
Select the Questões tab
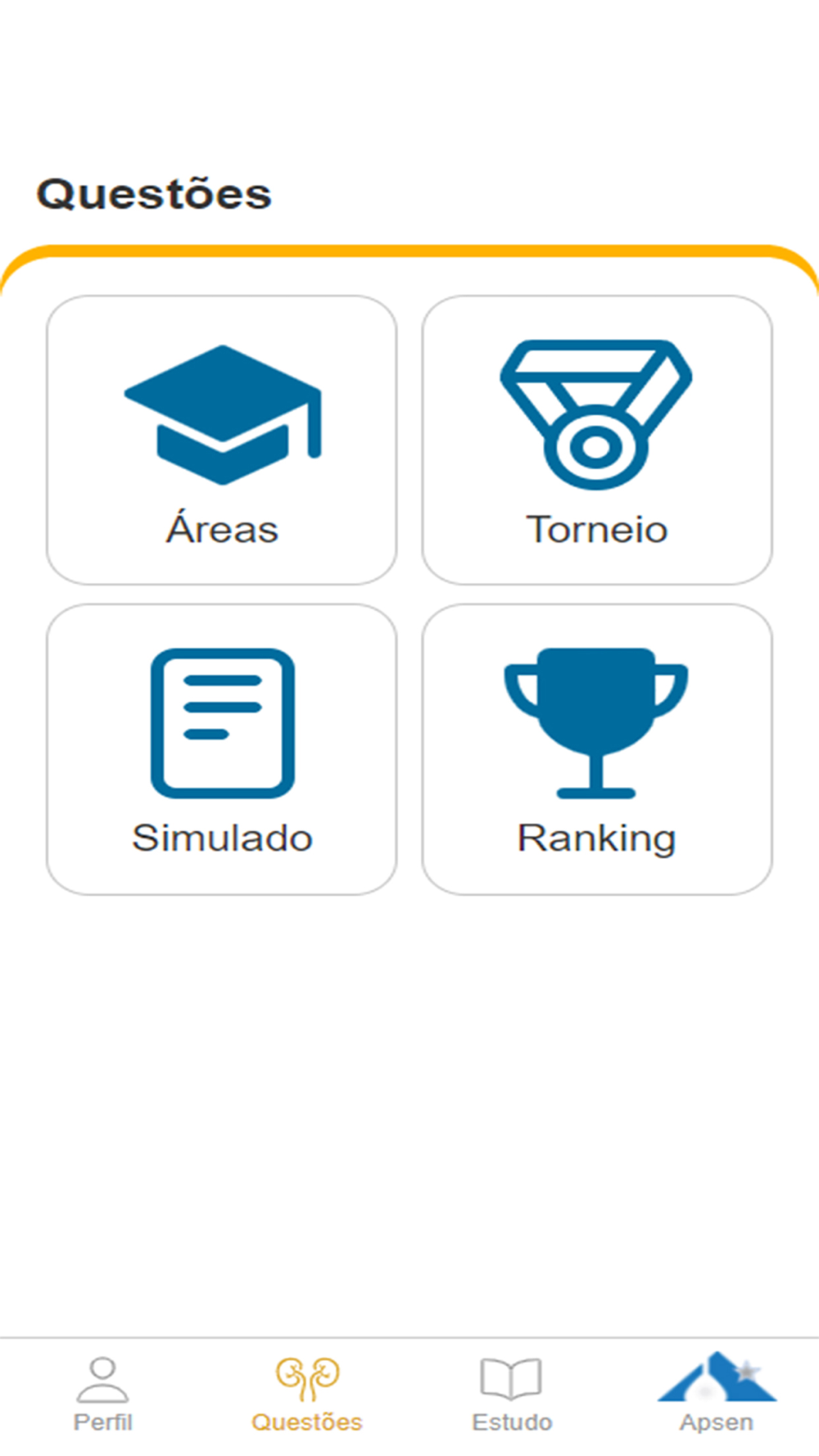pyautogui.click(x=307, y=1395)
